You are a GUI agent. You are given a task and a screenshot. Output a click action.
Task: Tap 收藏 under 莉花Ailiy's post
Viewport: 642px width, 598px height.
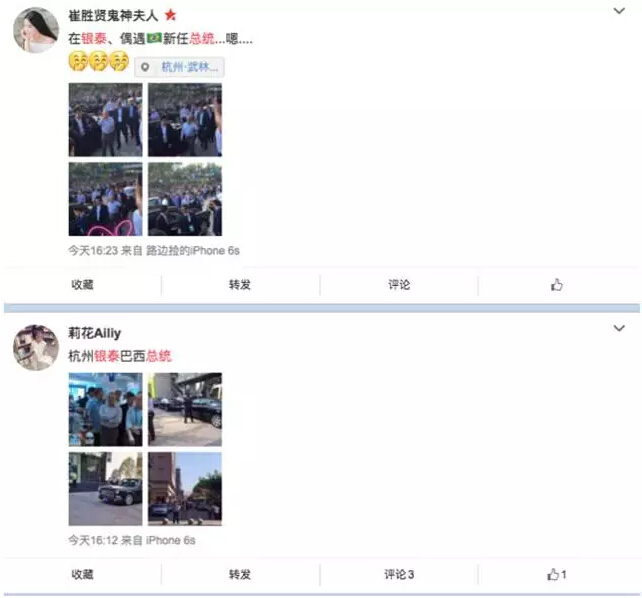click(x=82, y=574)
